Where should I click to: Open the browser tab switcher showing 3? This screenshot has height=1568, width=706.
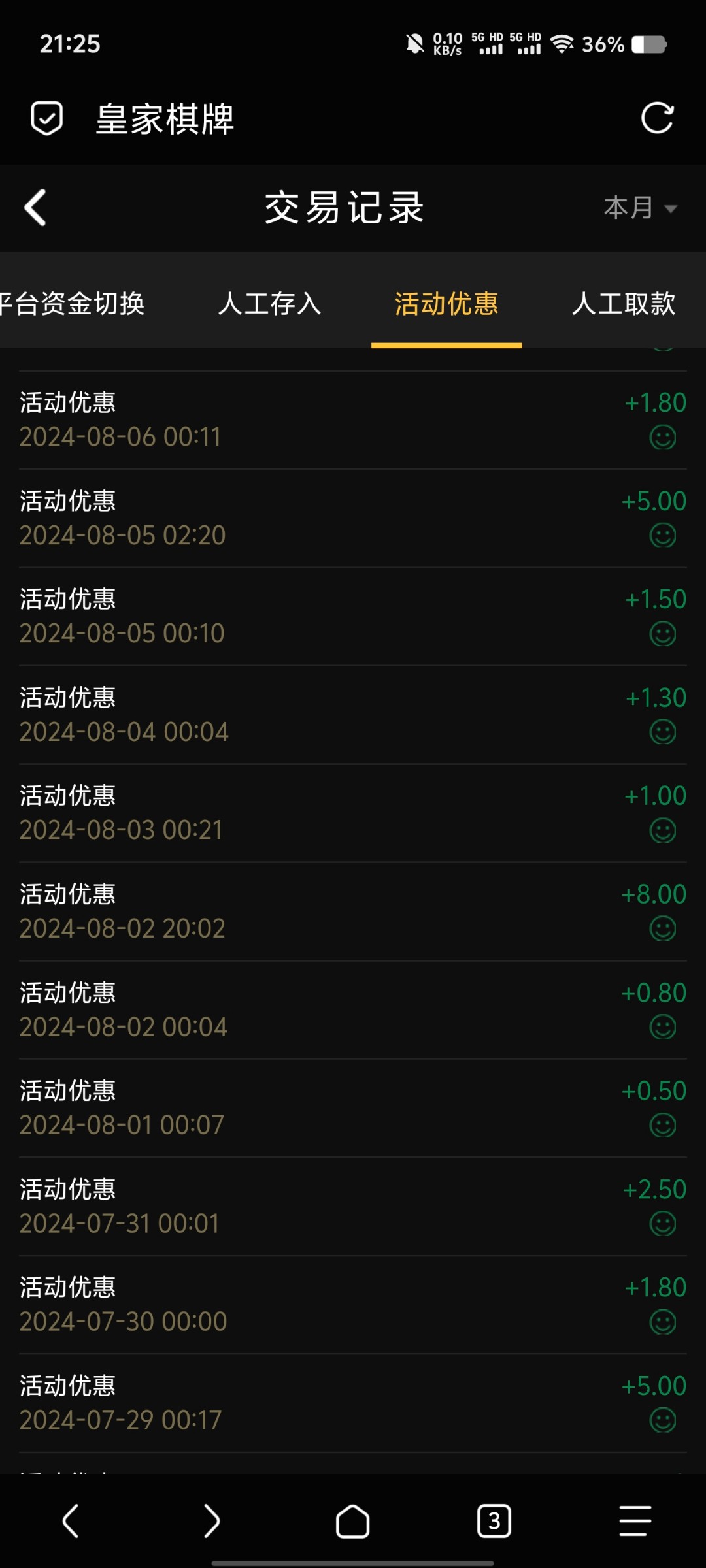(494, 1521)
